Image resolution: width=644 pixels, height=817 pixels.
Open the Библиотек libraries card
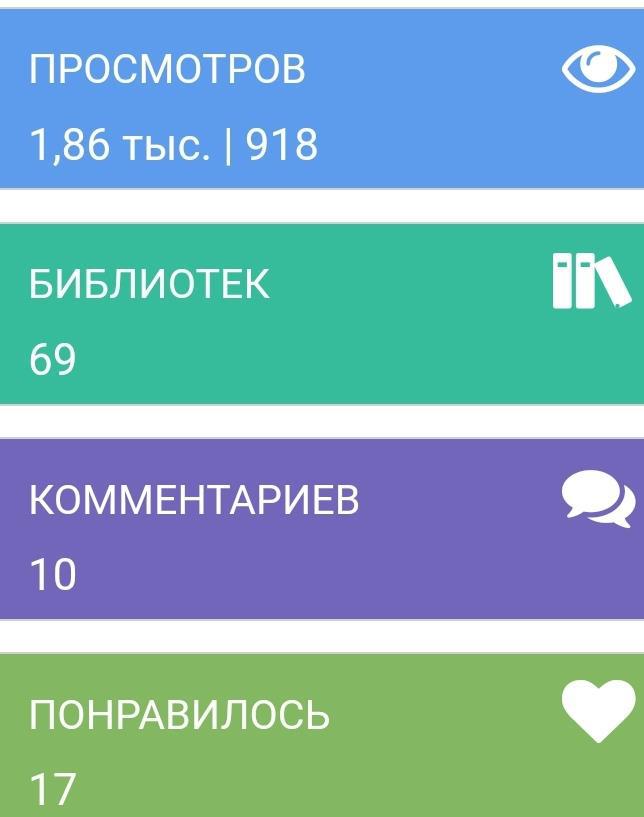coord(322,314)
